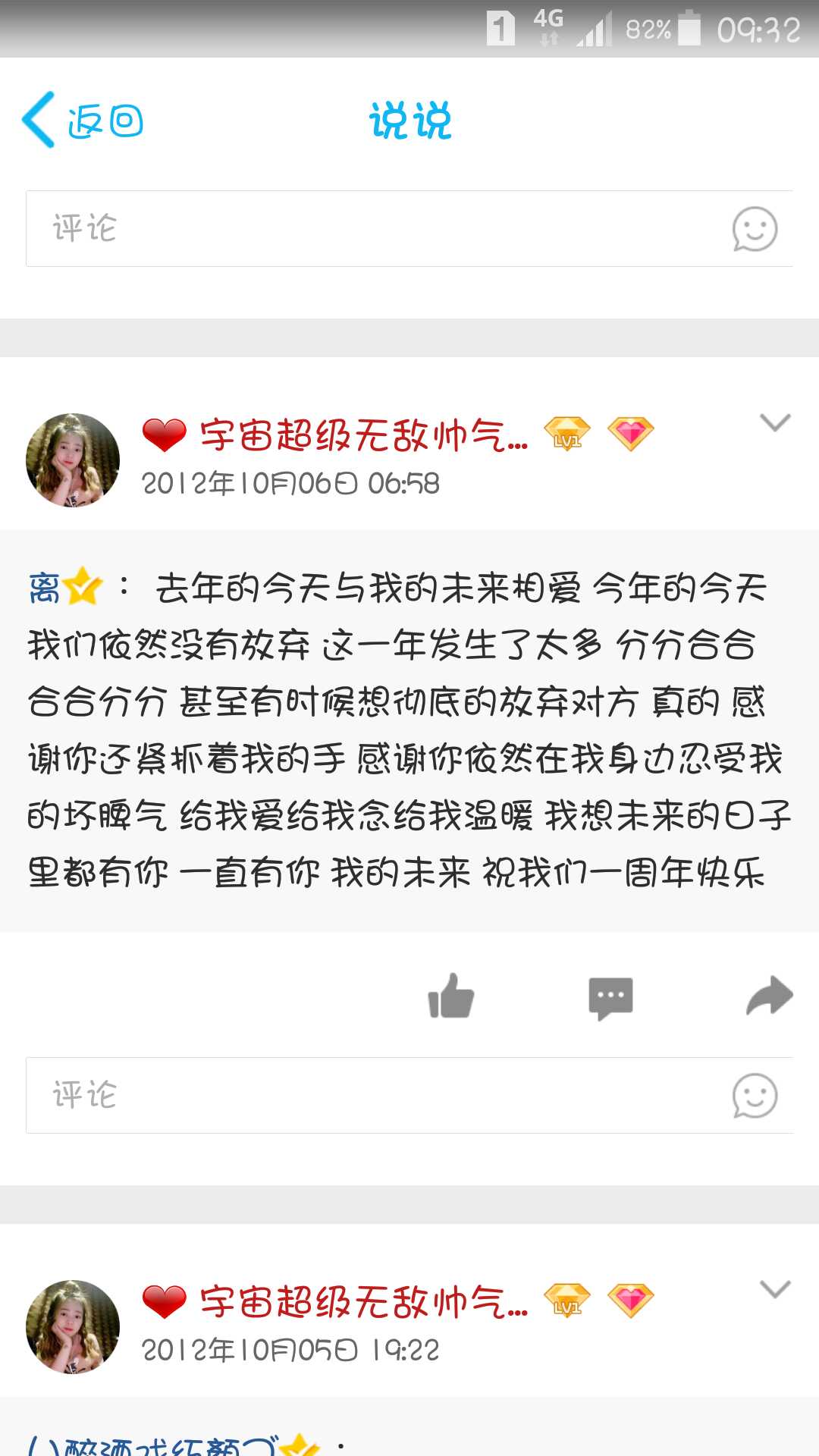Screen dimensions: 819x1456
Task: Open author name on the 10月06日 post
Action: coord(362,435)
